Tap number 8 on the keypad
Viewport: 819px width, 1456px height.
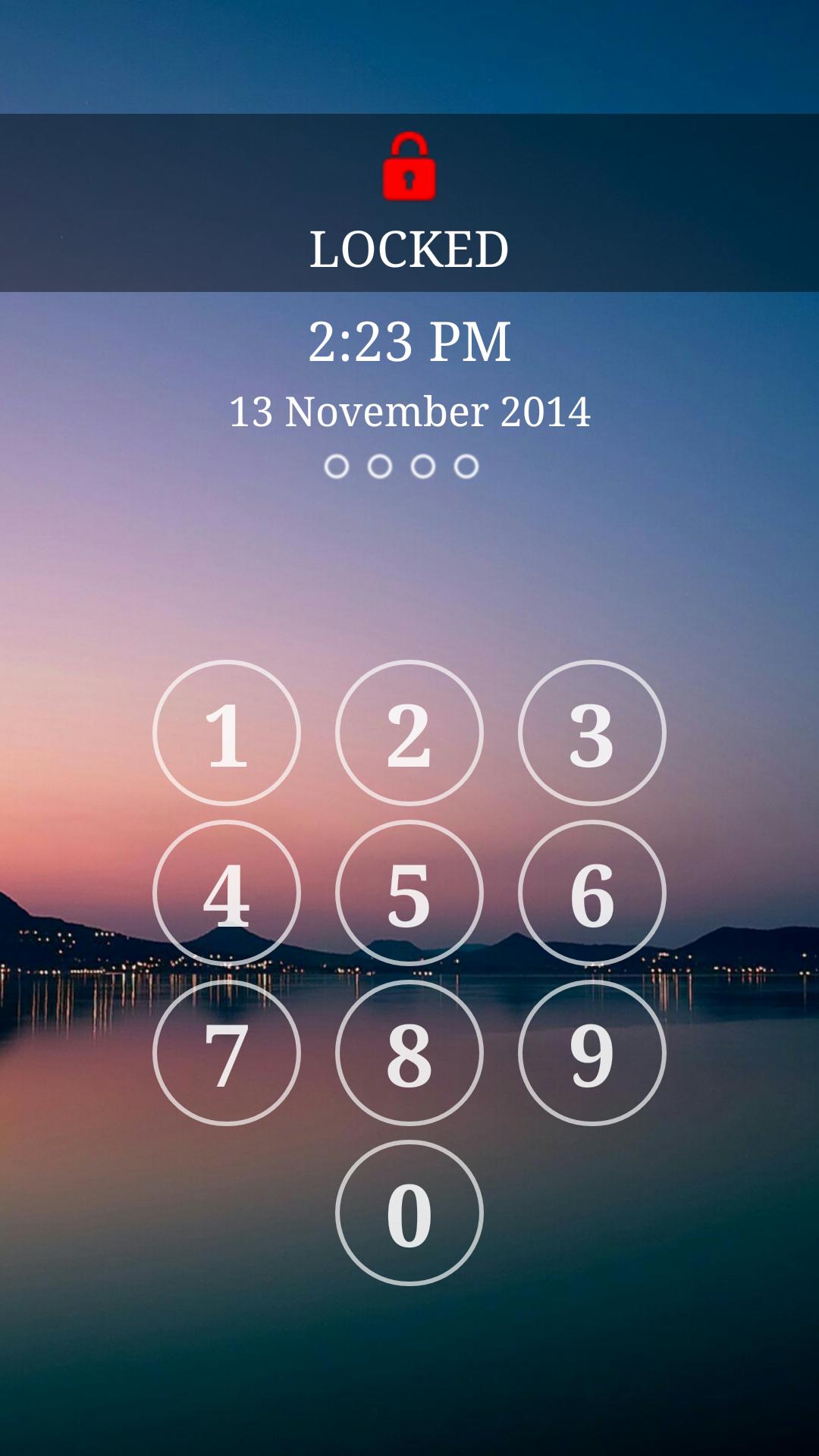tap(409, 1053)
